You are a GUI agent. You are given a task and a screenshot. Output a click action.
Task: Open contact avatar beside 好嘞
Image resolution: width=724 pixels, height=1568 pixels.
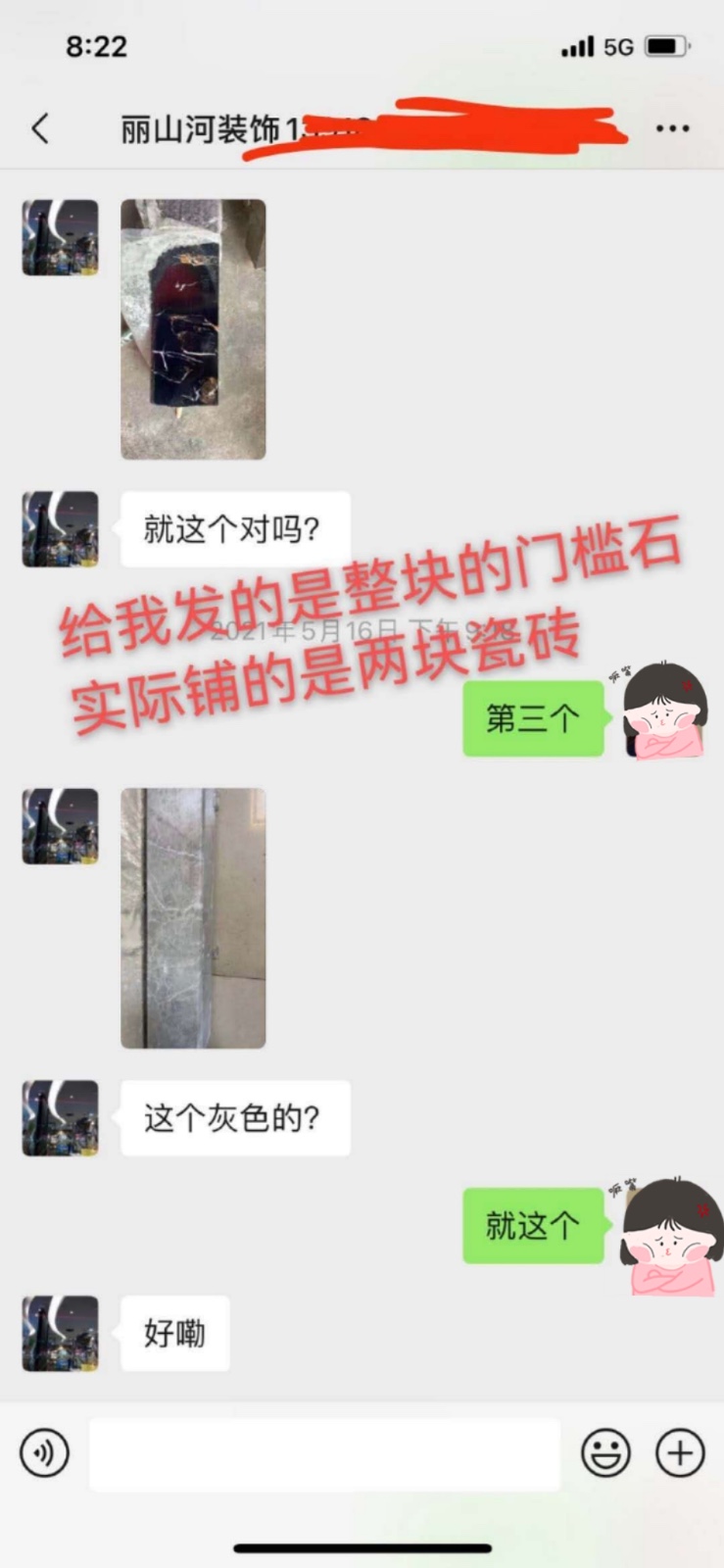click(61, 1333)
